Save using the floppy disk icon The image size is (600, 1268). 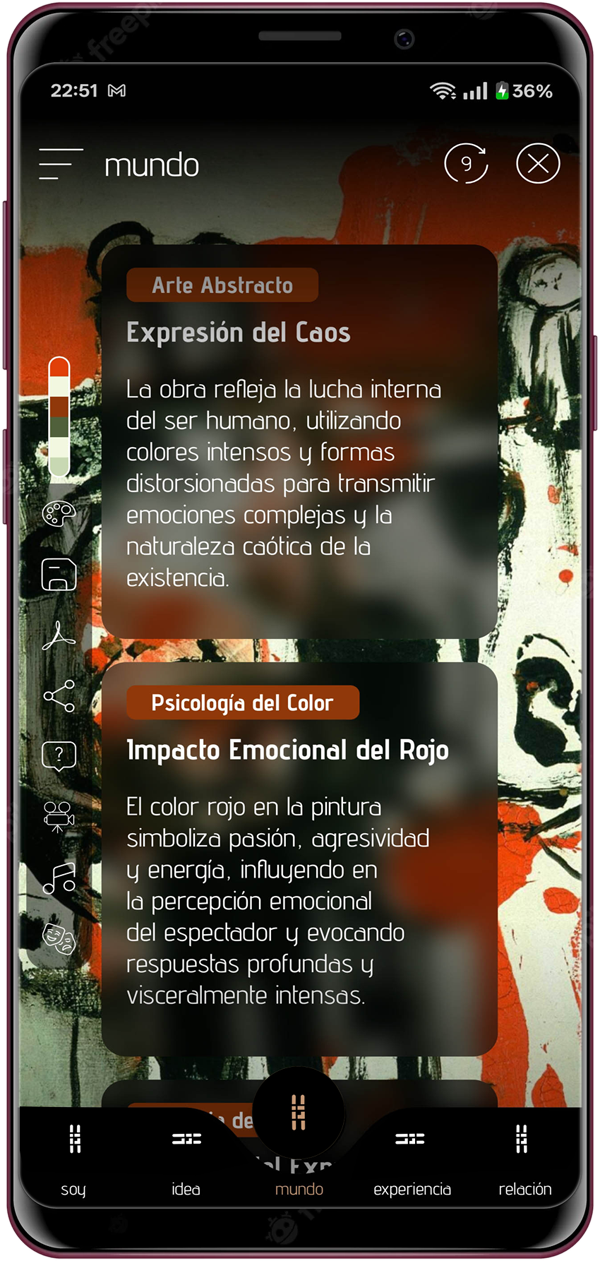pos(59,575)
